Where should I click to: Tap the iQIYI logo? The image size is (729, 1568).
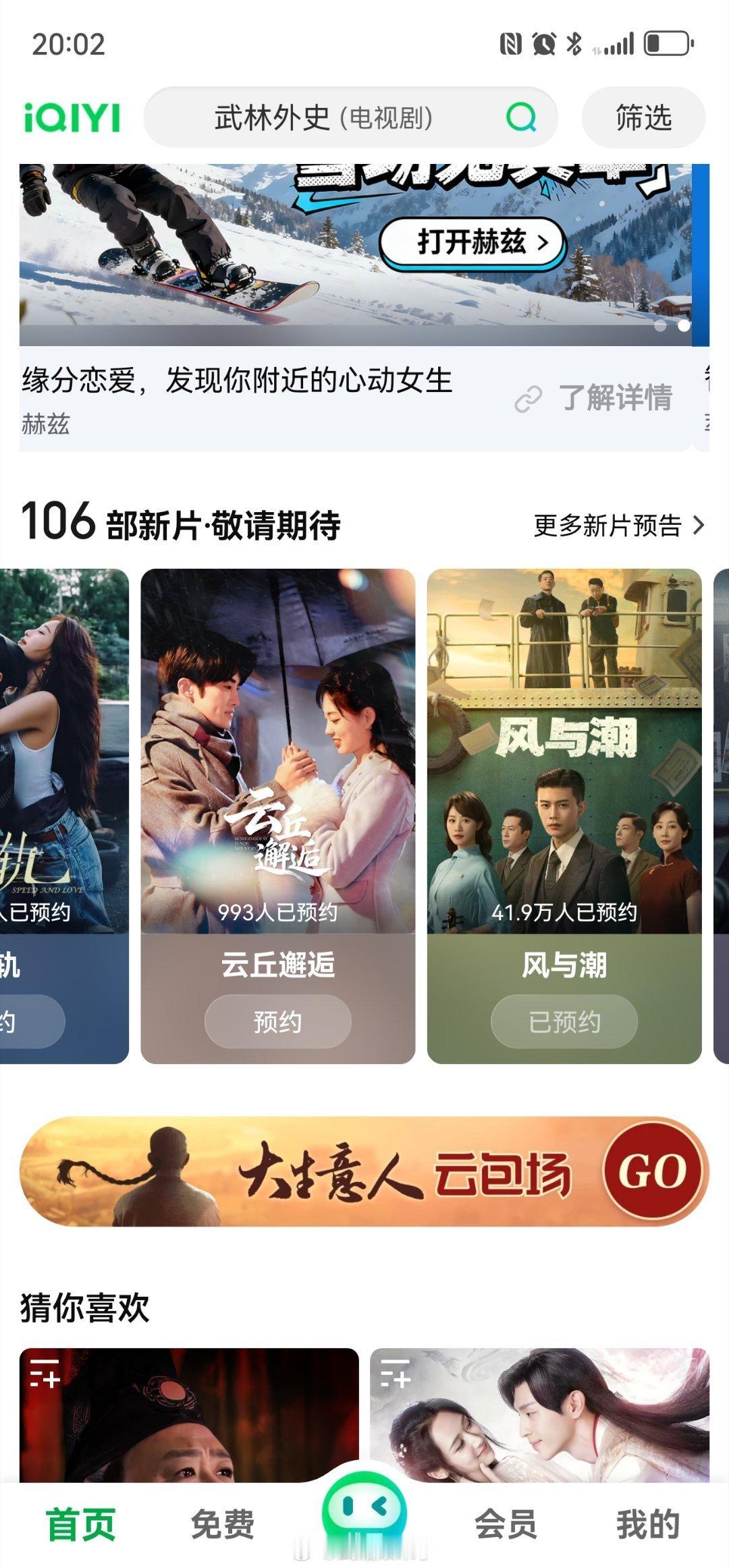coord(71,117)
